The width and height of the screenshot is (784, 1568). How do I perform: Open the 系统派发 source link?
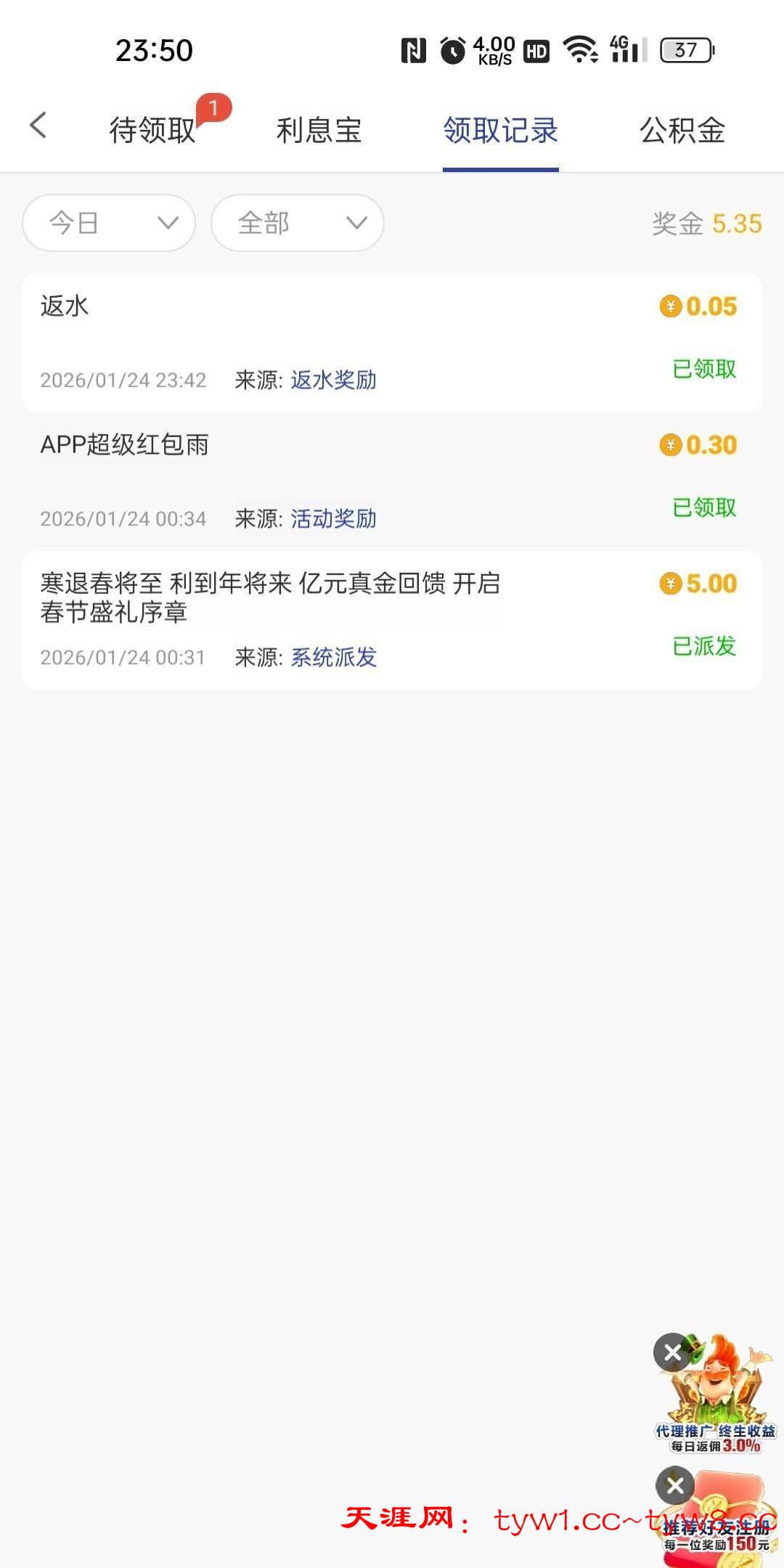[x=333, y=657]
